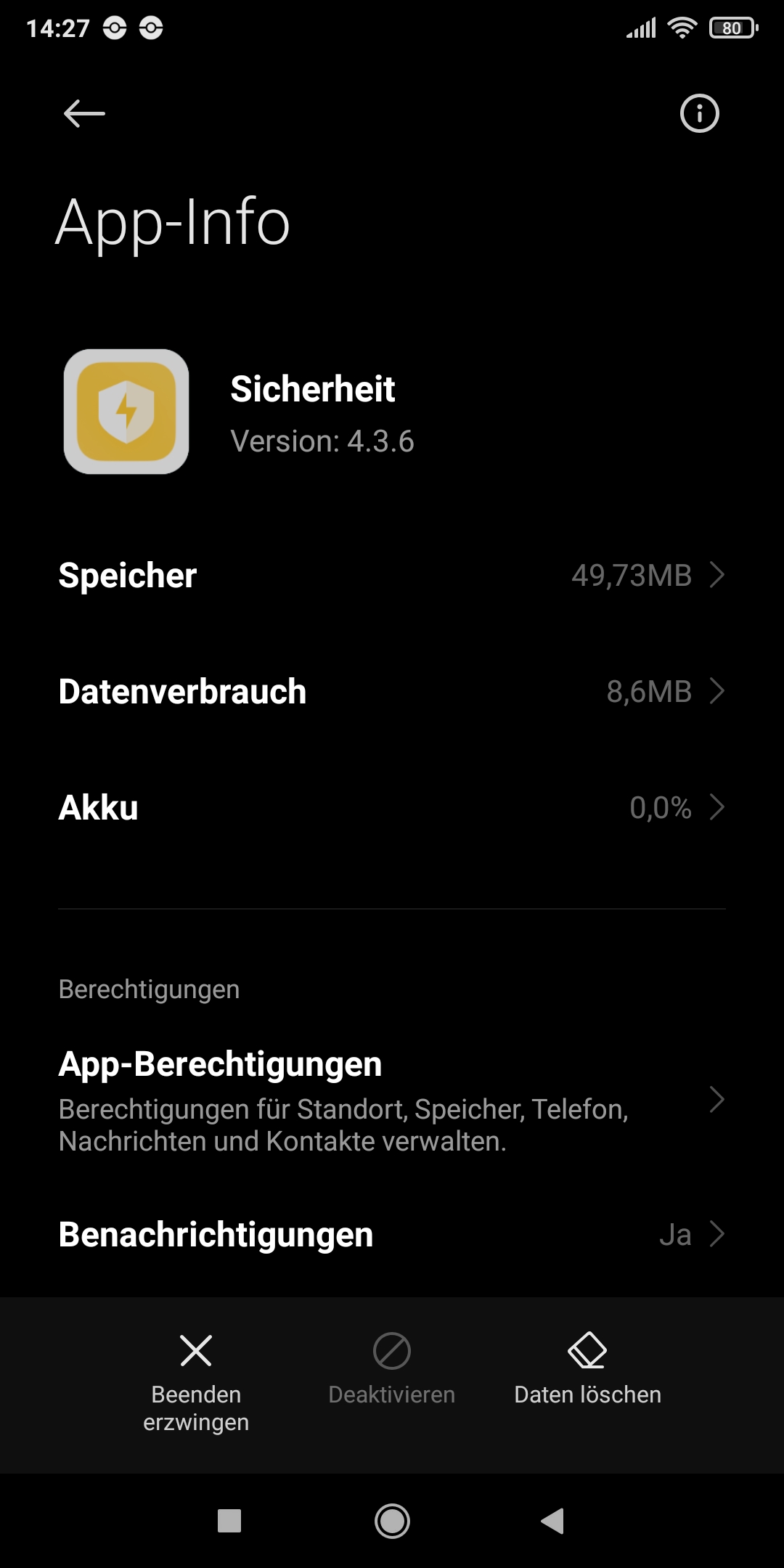The height and width of the screenshot is (1568, 784).
Task: Open Speicher storage details
Action: pyautogui.click(x=392, y=576)
